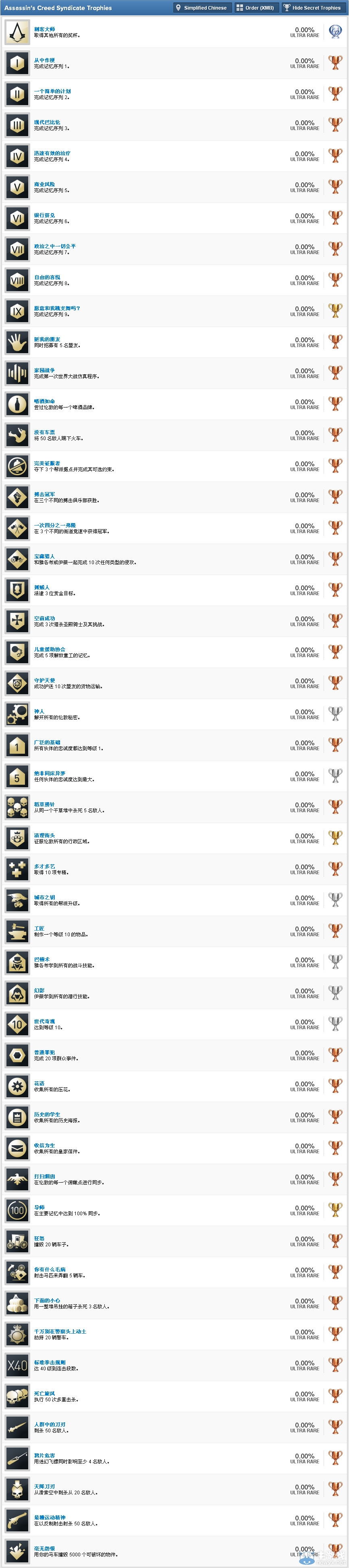This screenshot has height=1568, width=349.
Task: Open the 从中作梗 trophy link
Action: pos(44,60)
